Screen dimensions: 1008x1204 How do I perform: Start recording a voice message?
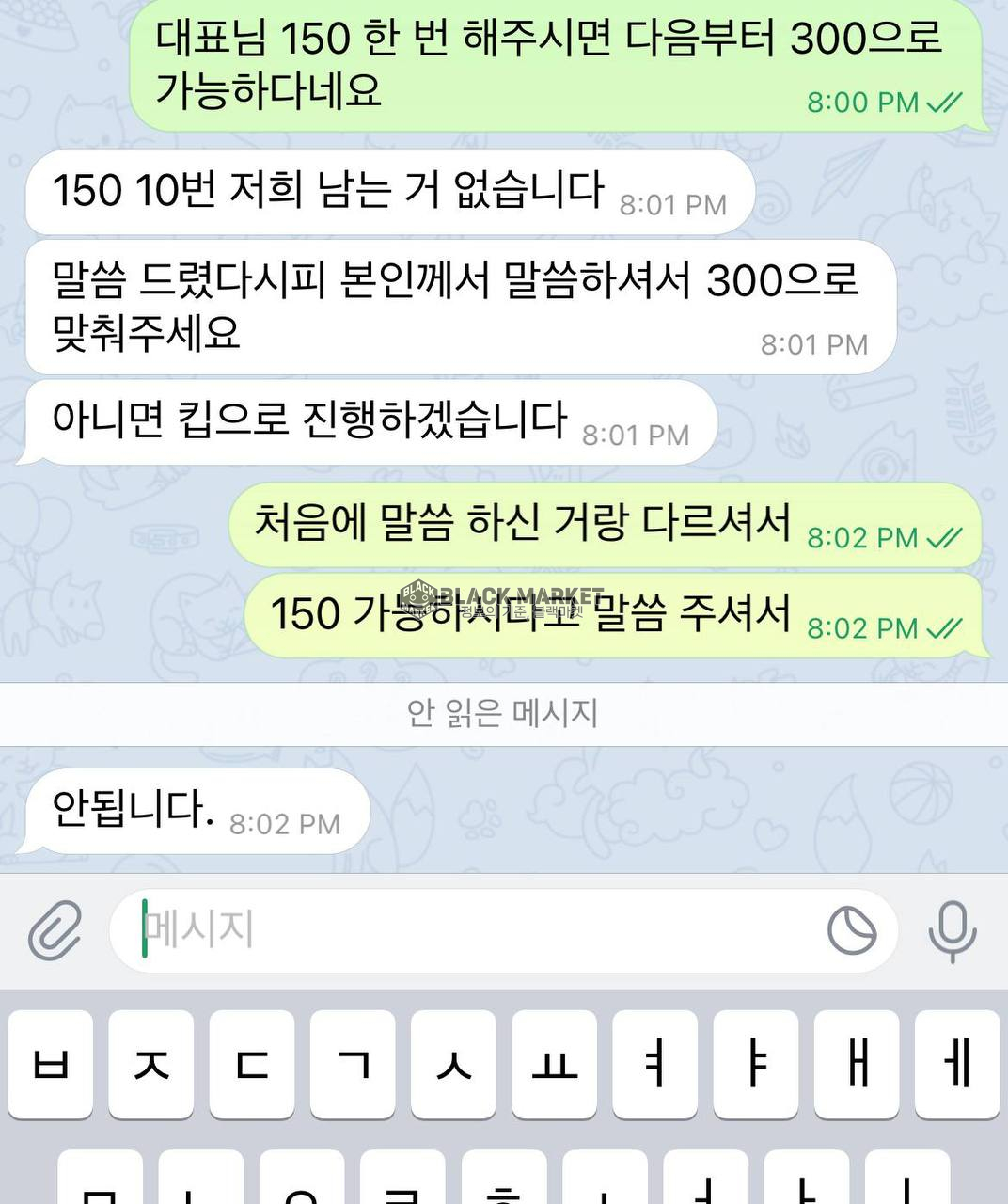pos(952,930)
